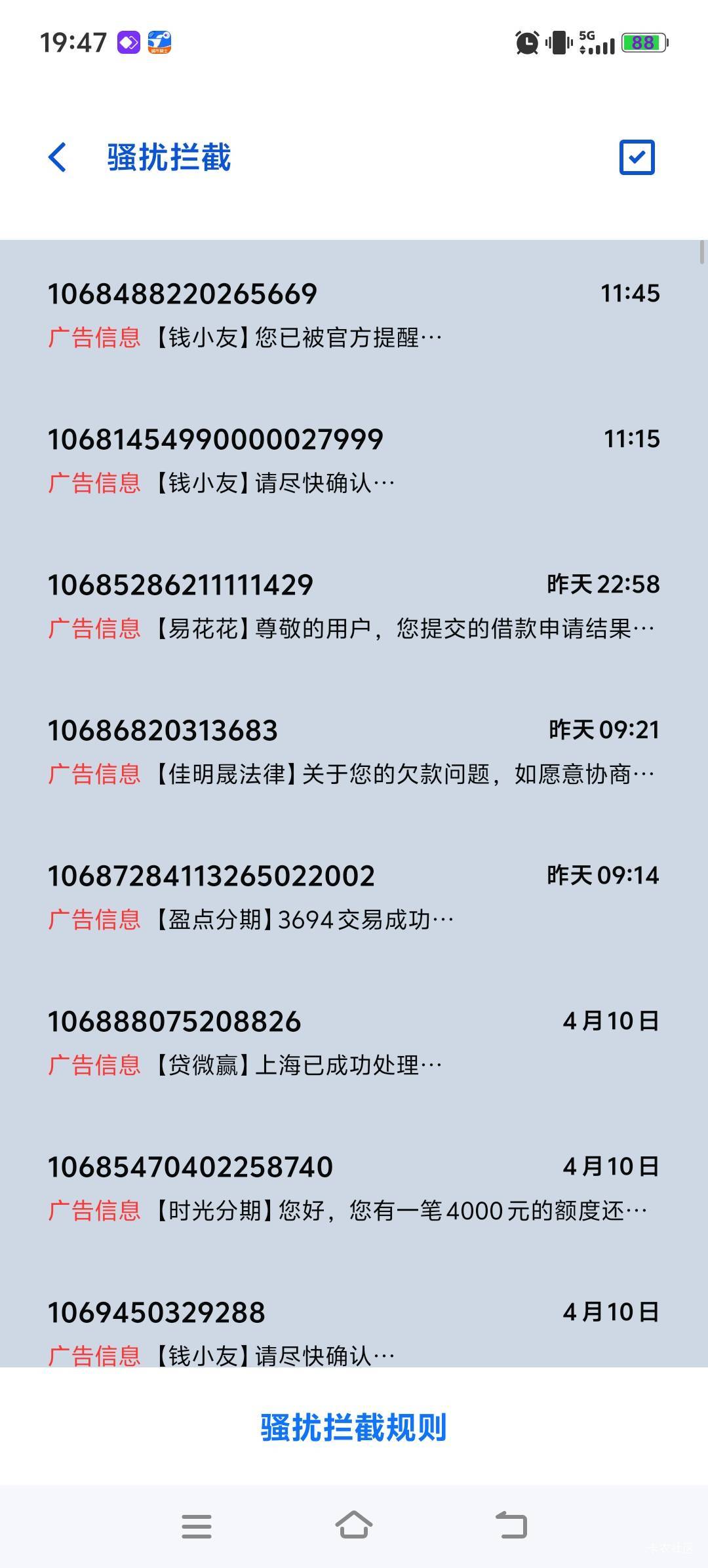Image resolution: width=708 pixels, height=1568 pixels.
Task: Open recent apps from navigation bar
Action: [x=197, y=1526]
